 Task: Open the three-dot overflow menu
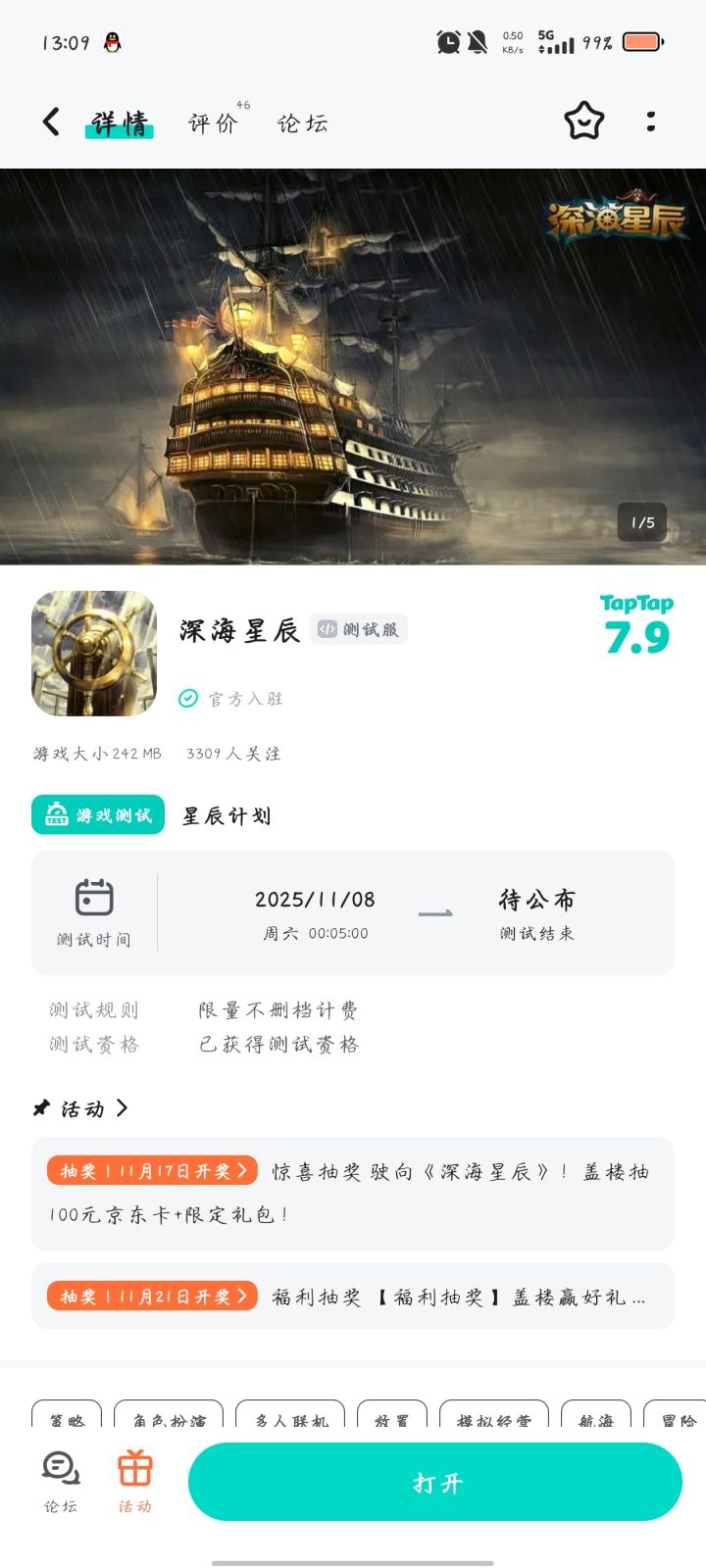click(651, 121)
